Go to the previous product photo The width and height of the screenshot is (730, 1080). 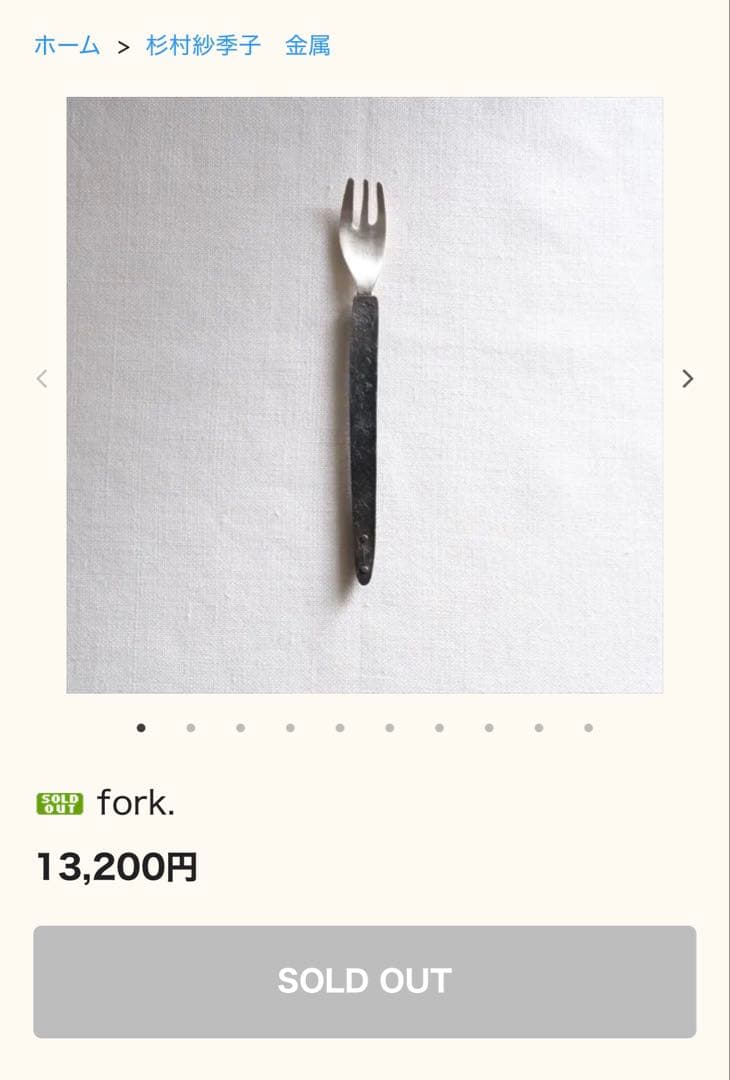coord(42,379)
